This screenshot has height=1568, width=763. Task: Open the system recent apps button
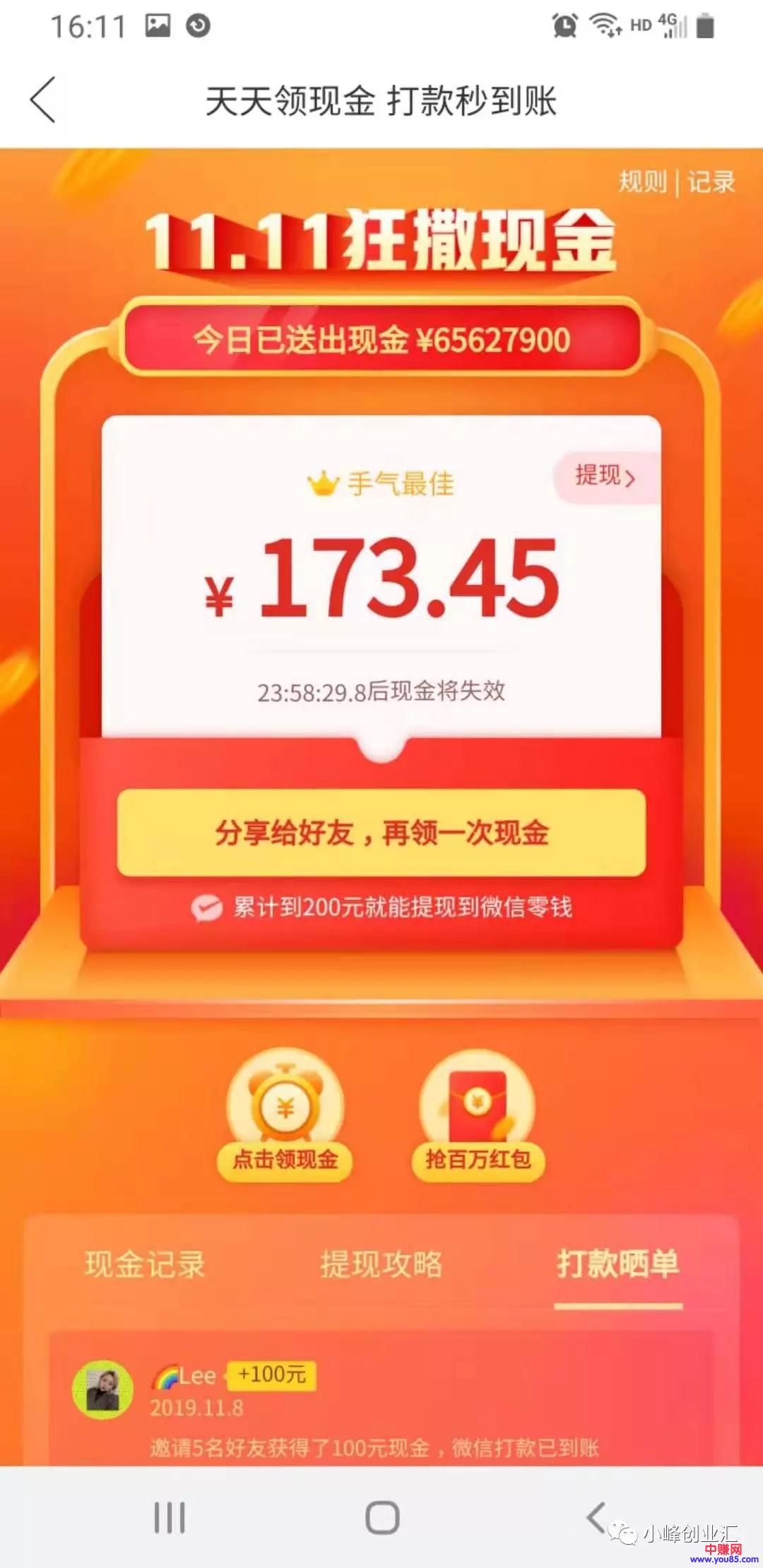tap(170, 1517)
